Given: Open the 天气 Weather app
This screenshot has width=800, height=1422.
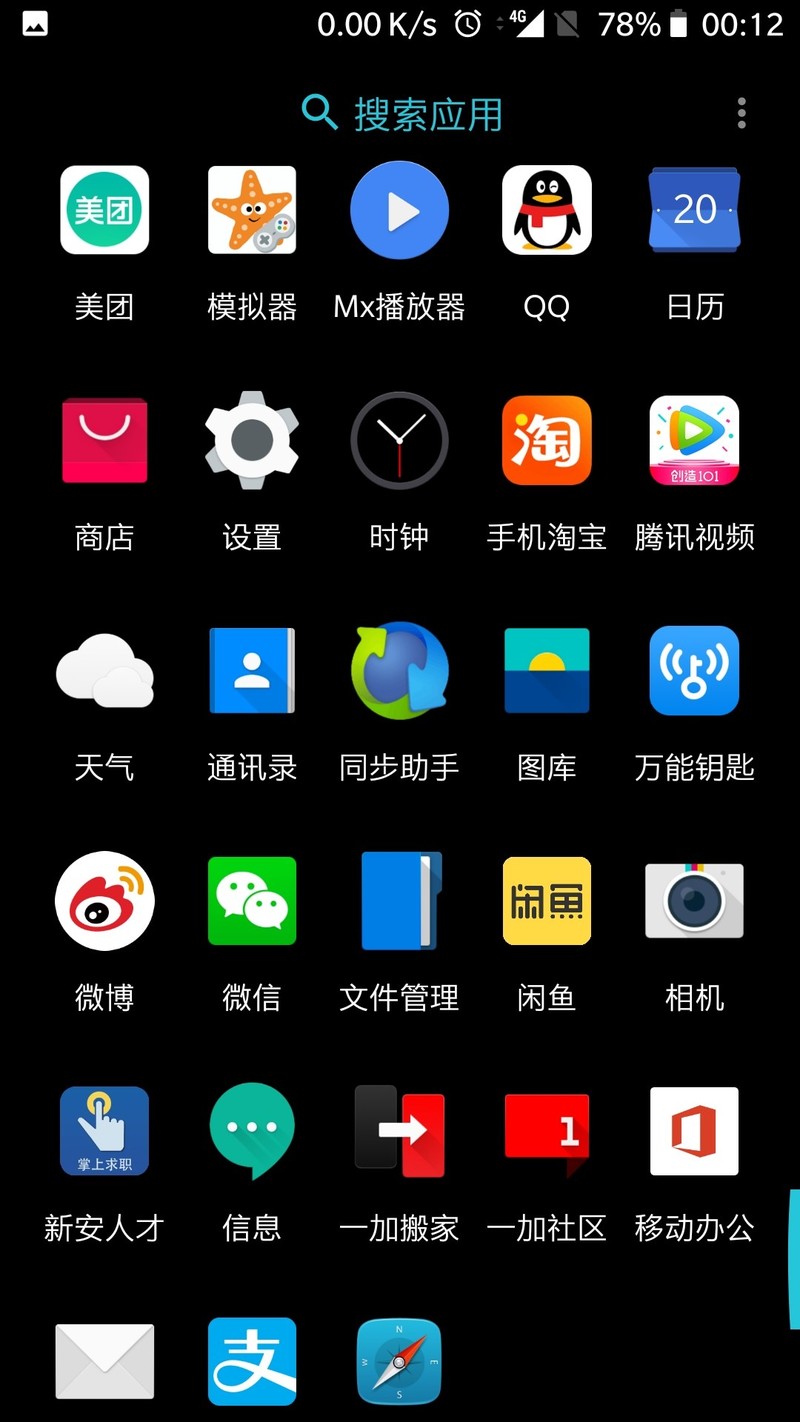Looking at the screenshot, I should coord(105,670).
